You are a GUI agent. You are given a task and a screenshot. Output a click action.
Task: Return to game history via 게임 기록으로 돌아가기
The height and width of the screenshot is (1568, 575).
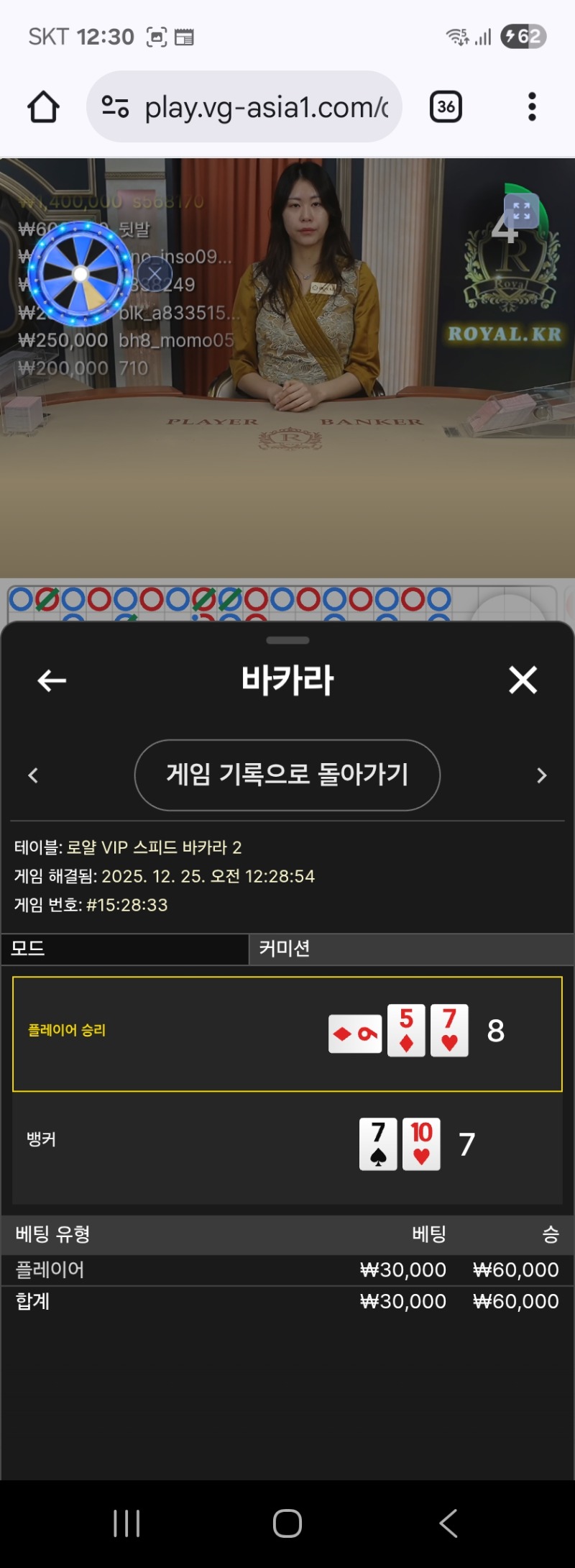point(287,775)
